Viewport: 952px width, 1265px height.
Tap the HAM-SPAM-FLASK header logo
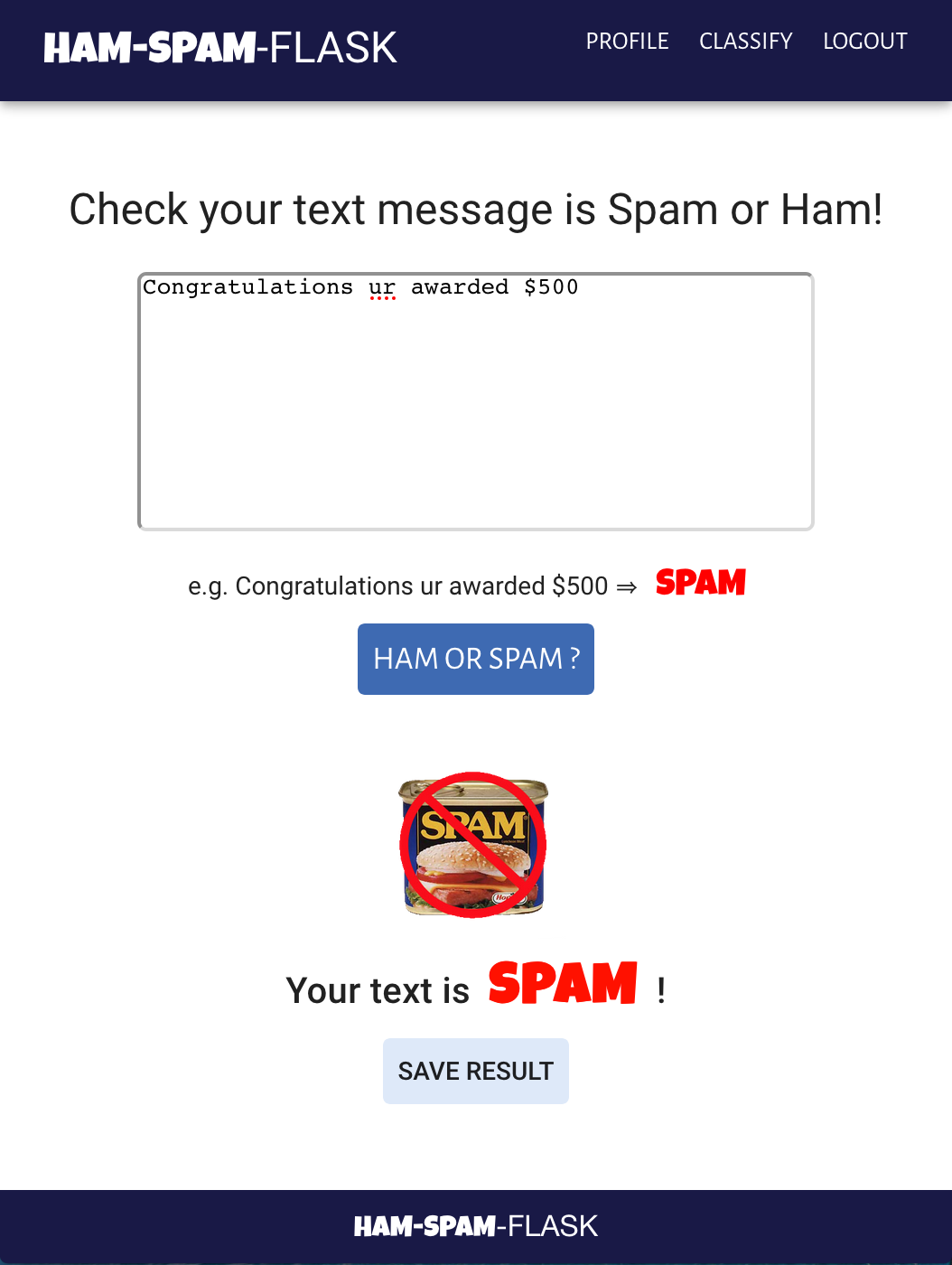click(x=220, y=48)
